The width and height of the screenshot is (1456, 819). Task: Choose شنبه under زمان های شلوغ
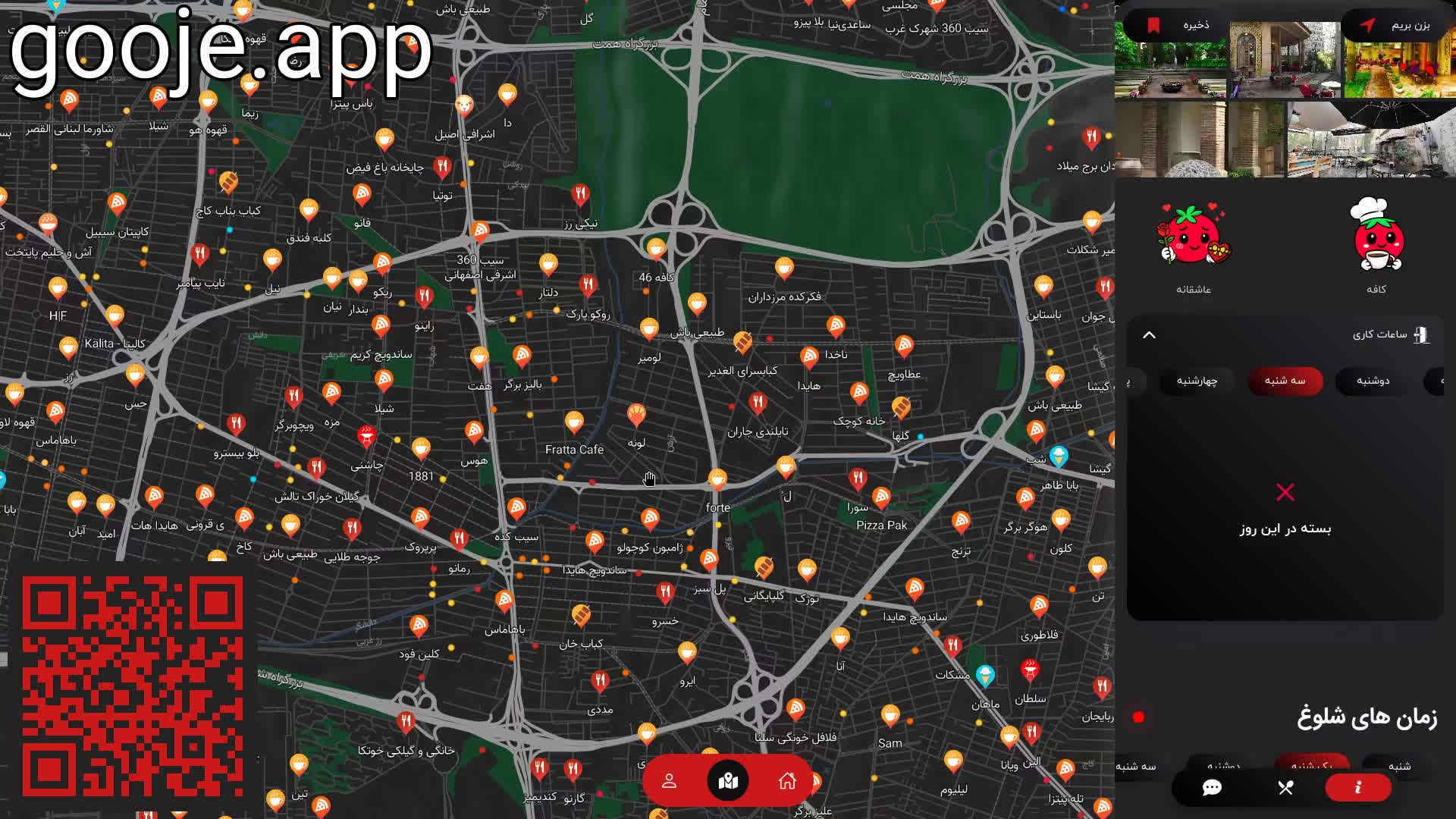click(1399, 766)
